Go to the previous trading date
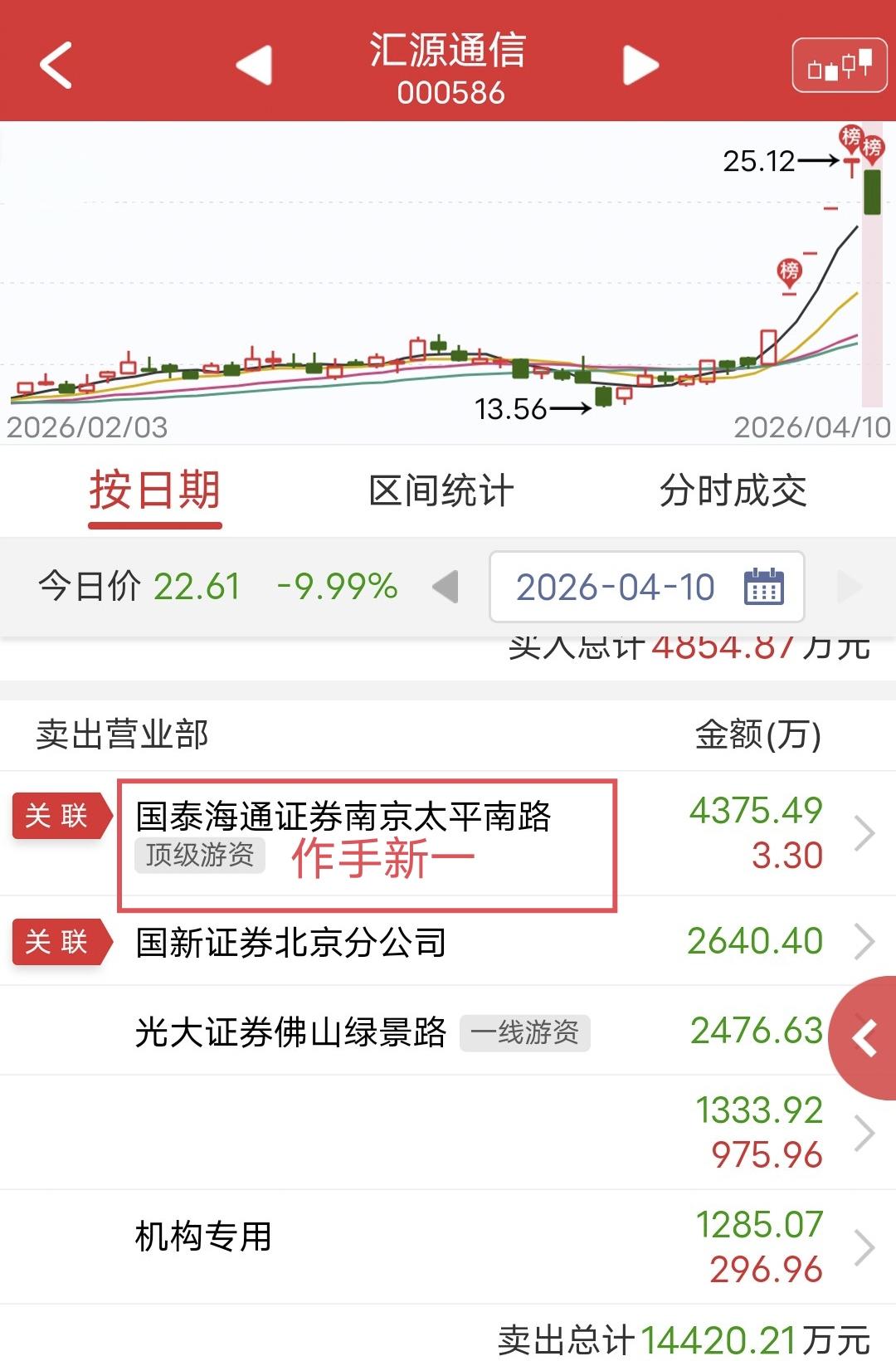896x1361 pixels. point(446,587)
